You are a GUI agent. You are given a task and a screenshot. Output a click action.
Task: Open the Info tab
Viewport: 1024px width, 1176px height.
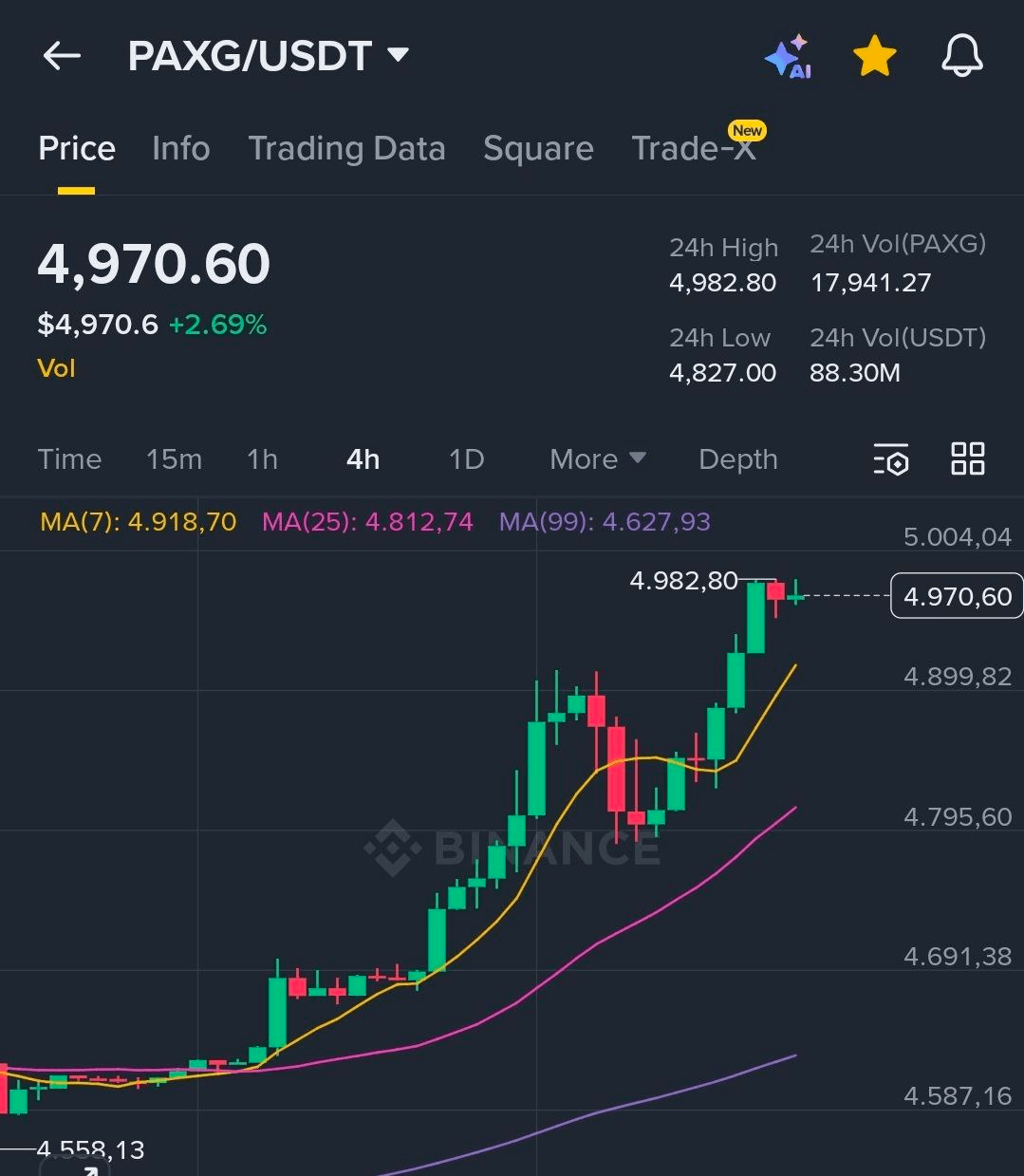click(180, 149)
